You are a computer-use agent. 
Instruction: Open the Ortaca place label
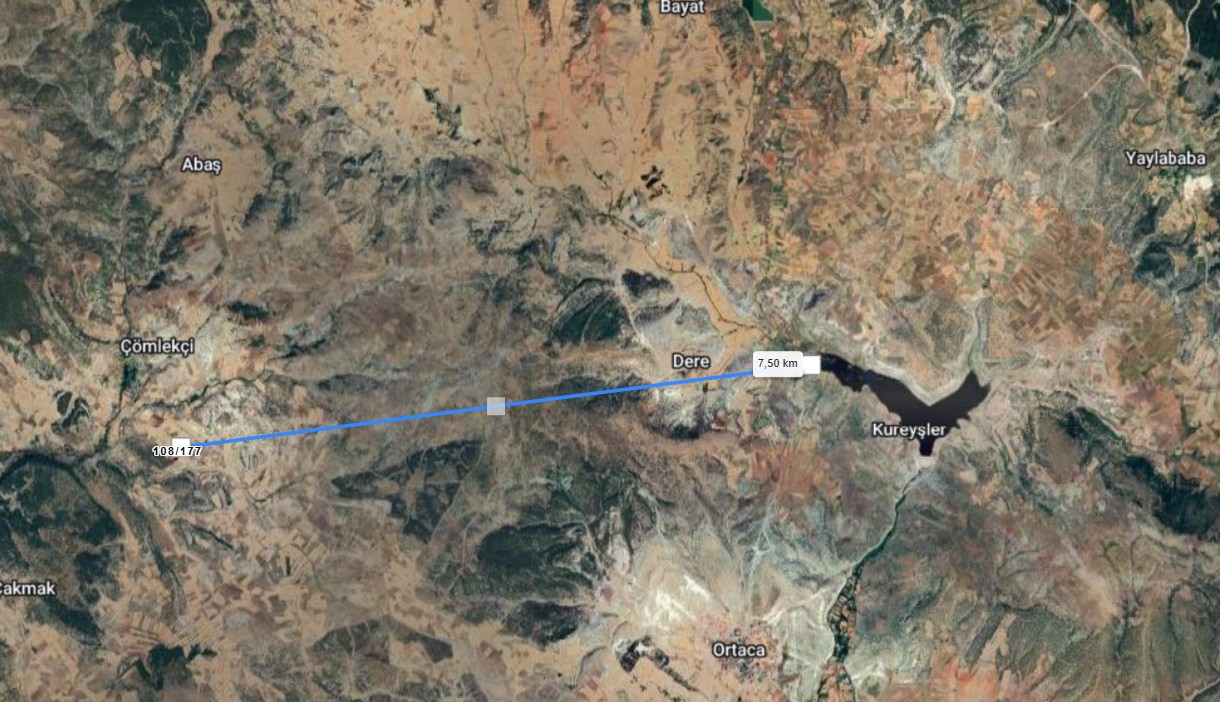tap(739, 650)
